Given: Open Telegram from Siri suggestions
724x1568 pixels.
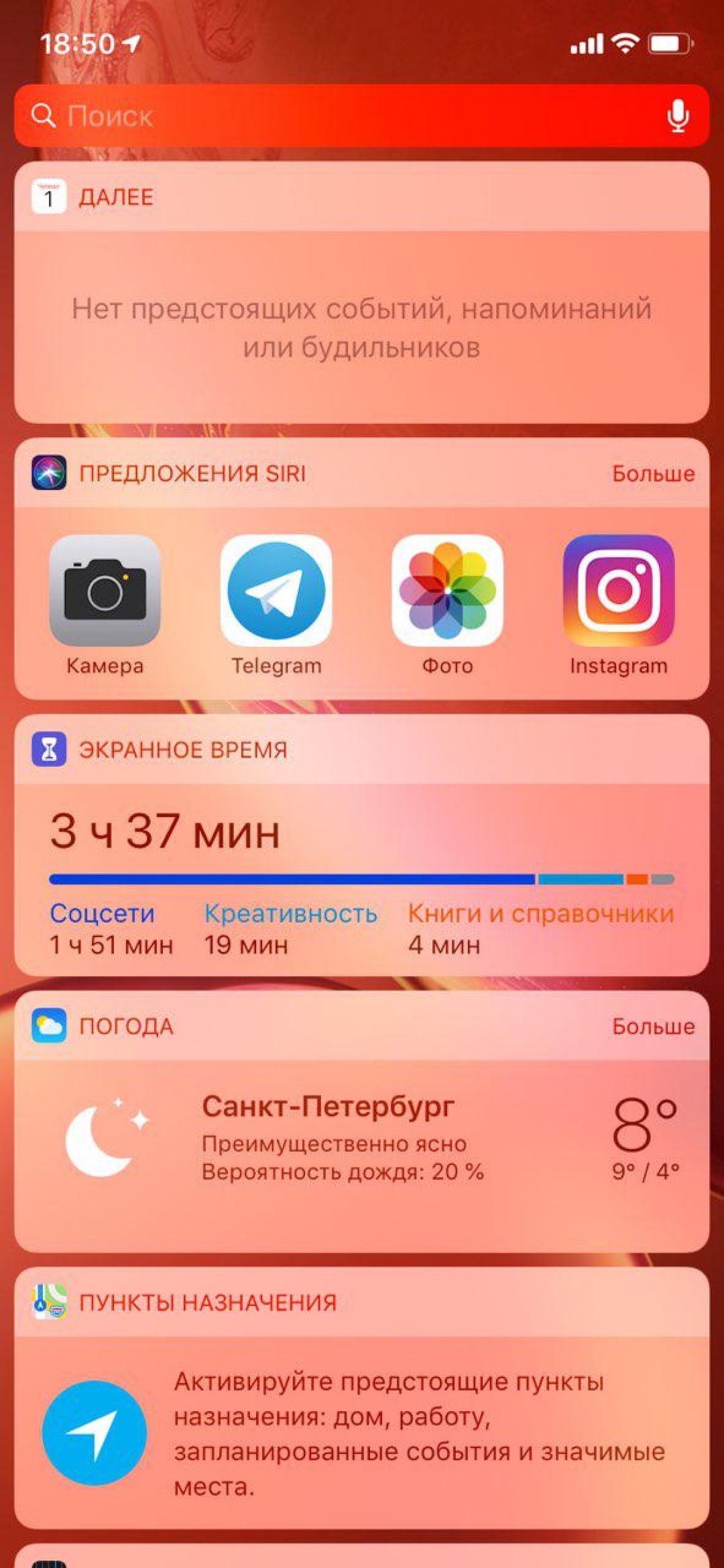Looking at the screenshot, I should (276, 591).
